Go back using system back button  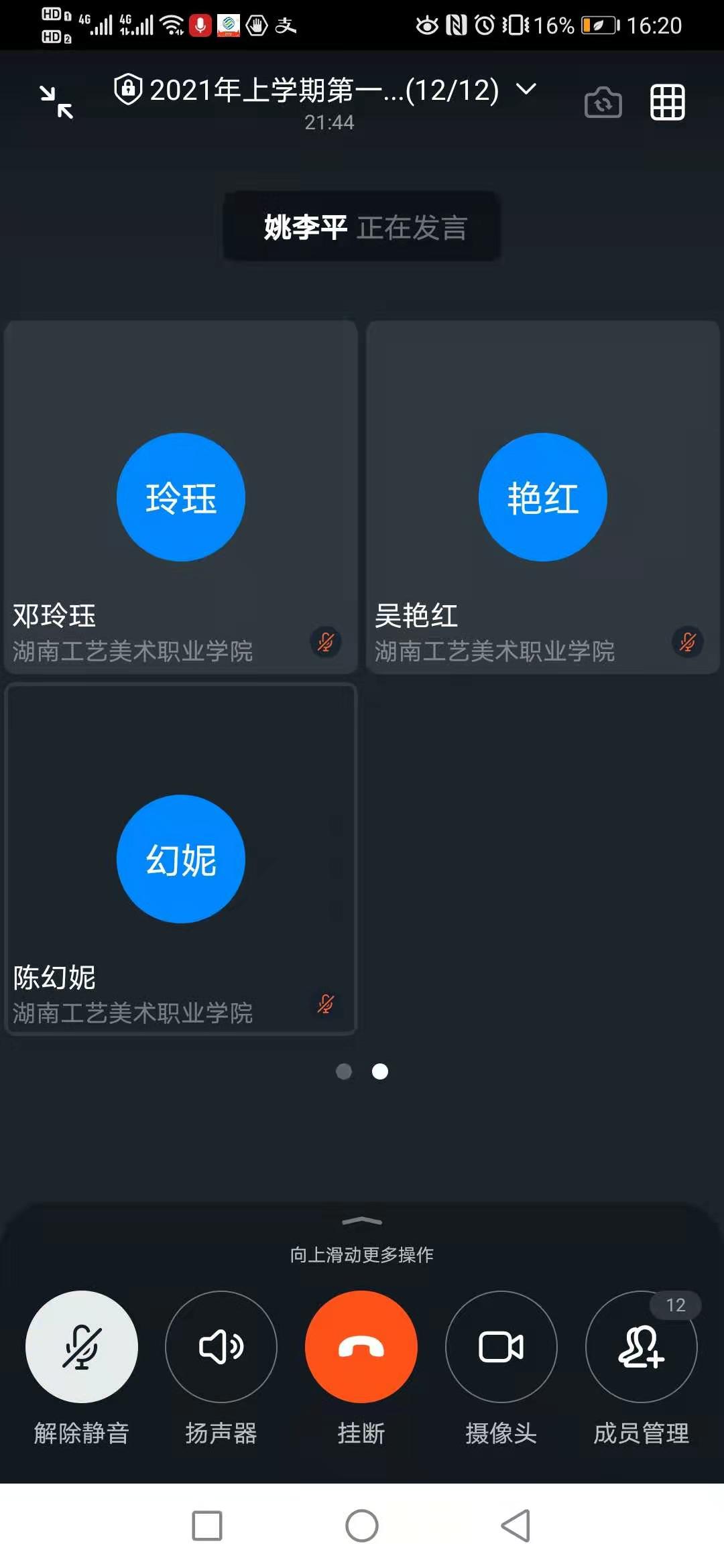516,1526
